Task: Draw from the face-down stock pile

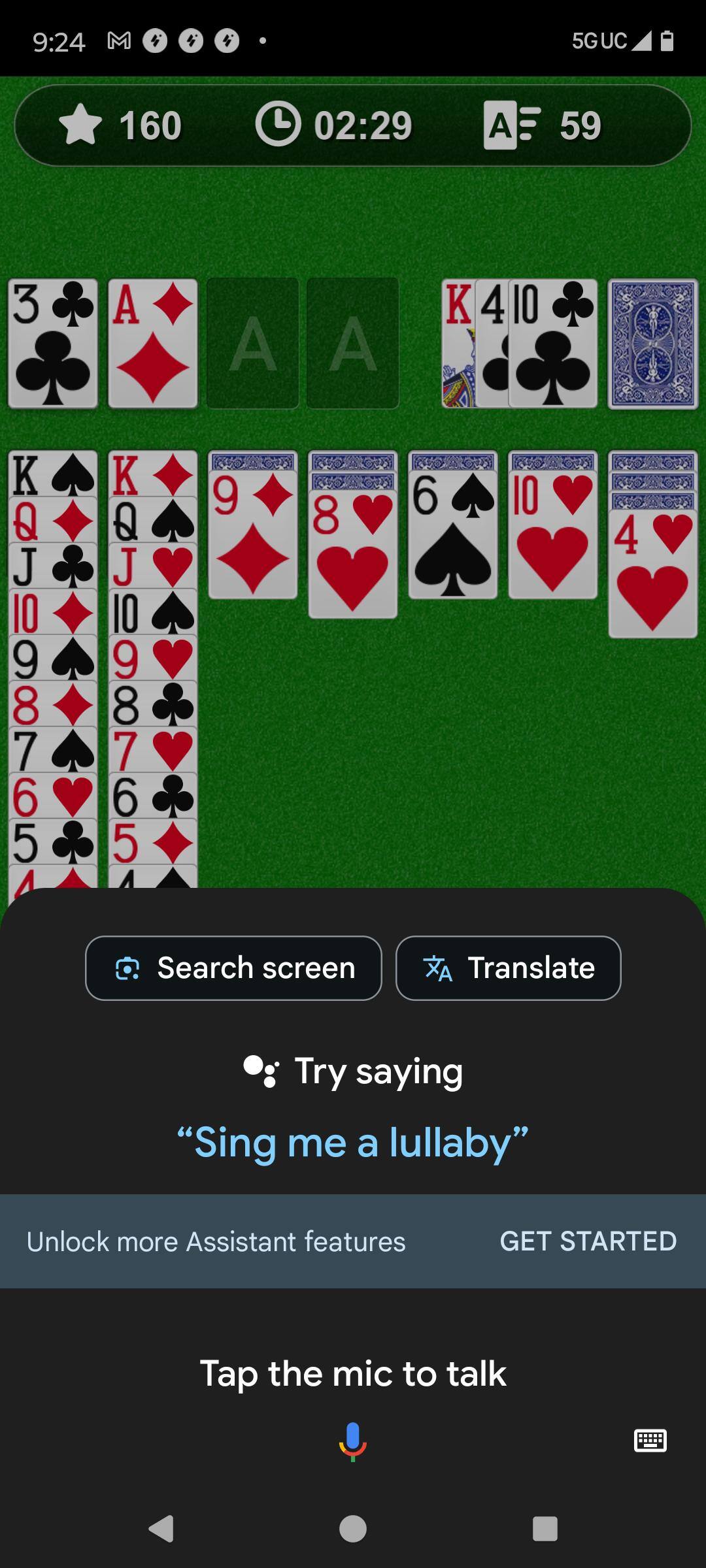Action: [652, 344]
